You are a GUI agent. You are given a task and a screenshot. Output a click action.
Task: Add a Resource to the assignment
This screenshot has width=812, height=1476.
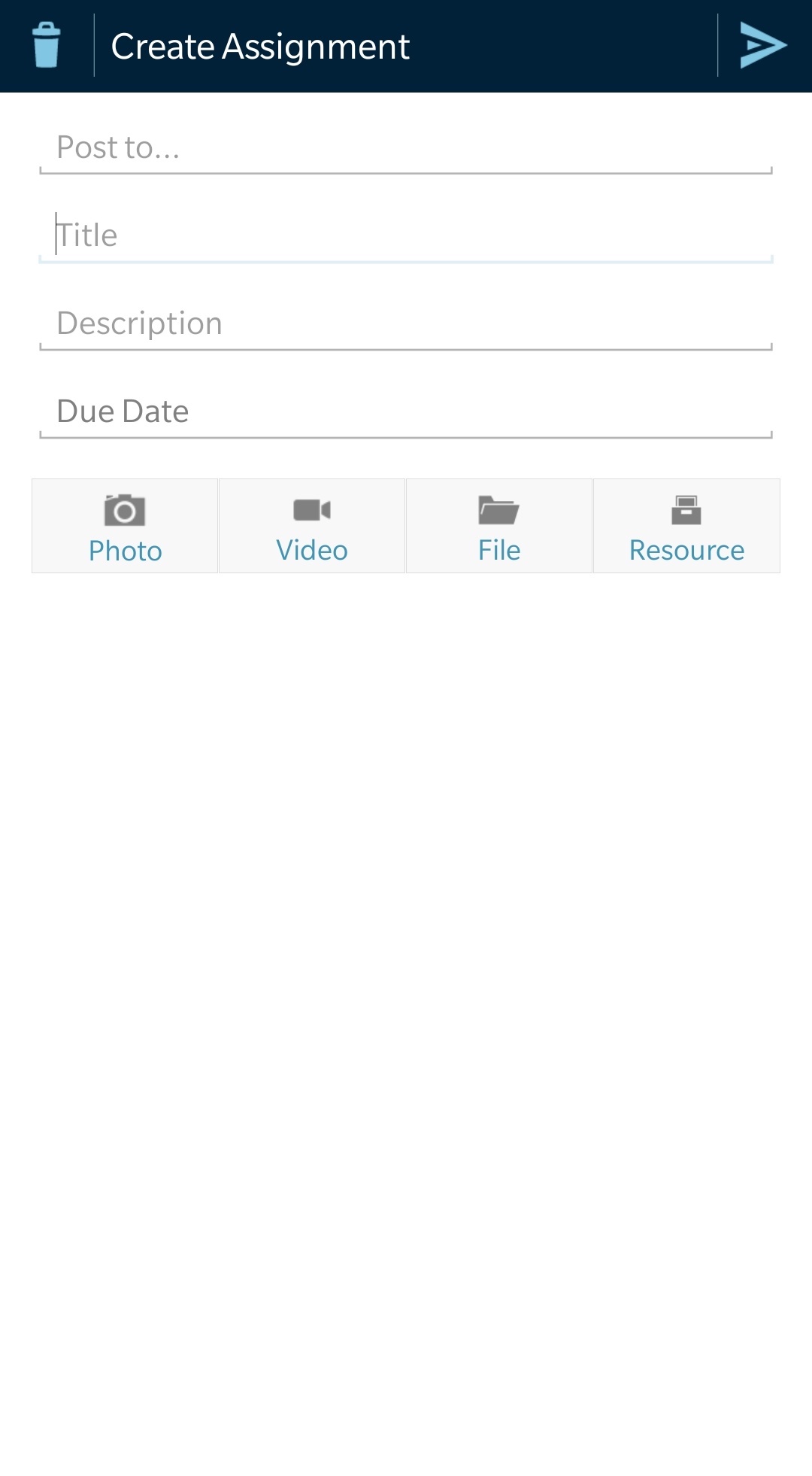686,526
